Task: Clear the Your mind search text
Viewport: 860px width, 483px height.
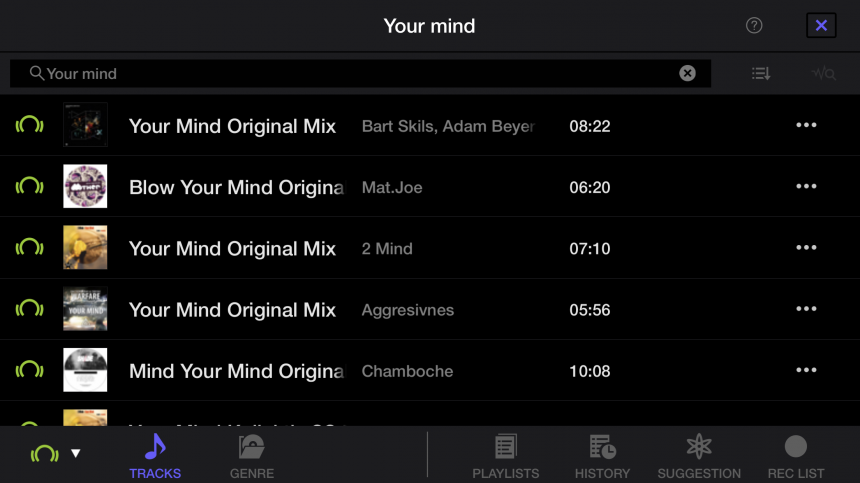Action: point(687,73)
